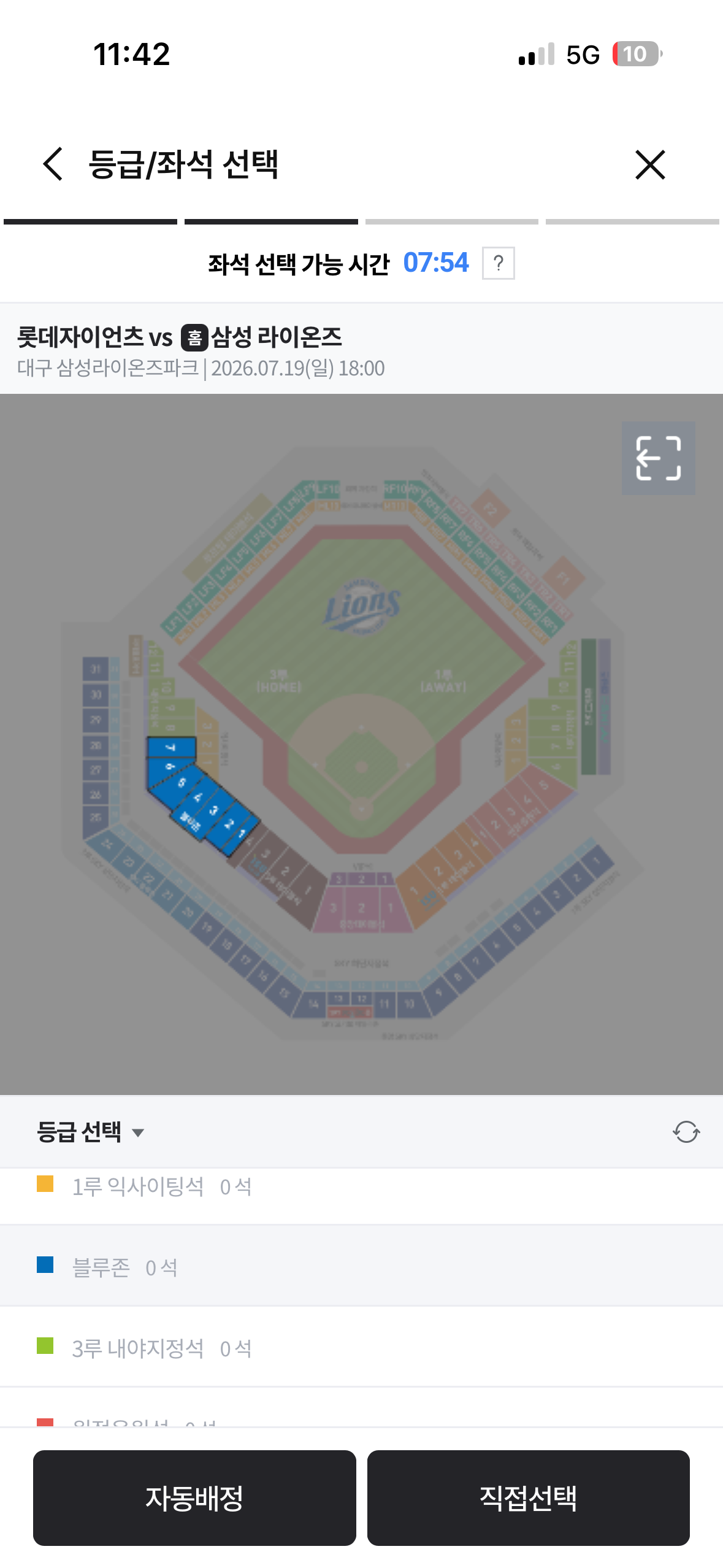Tap the 직접선택 button

click(x=528, y=1497)
